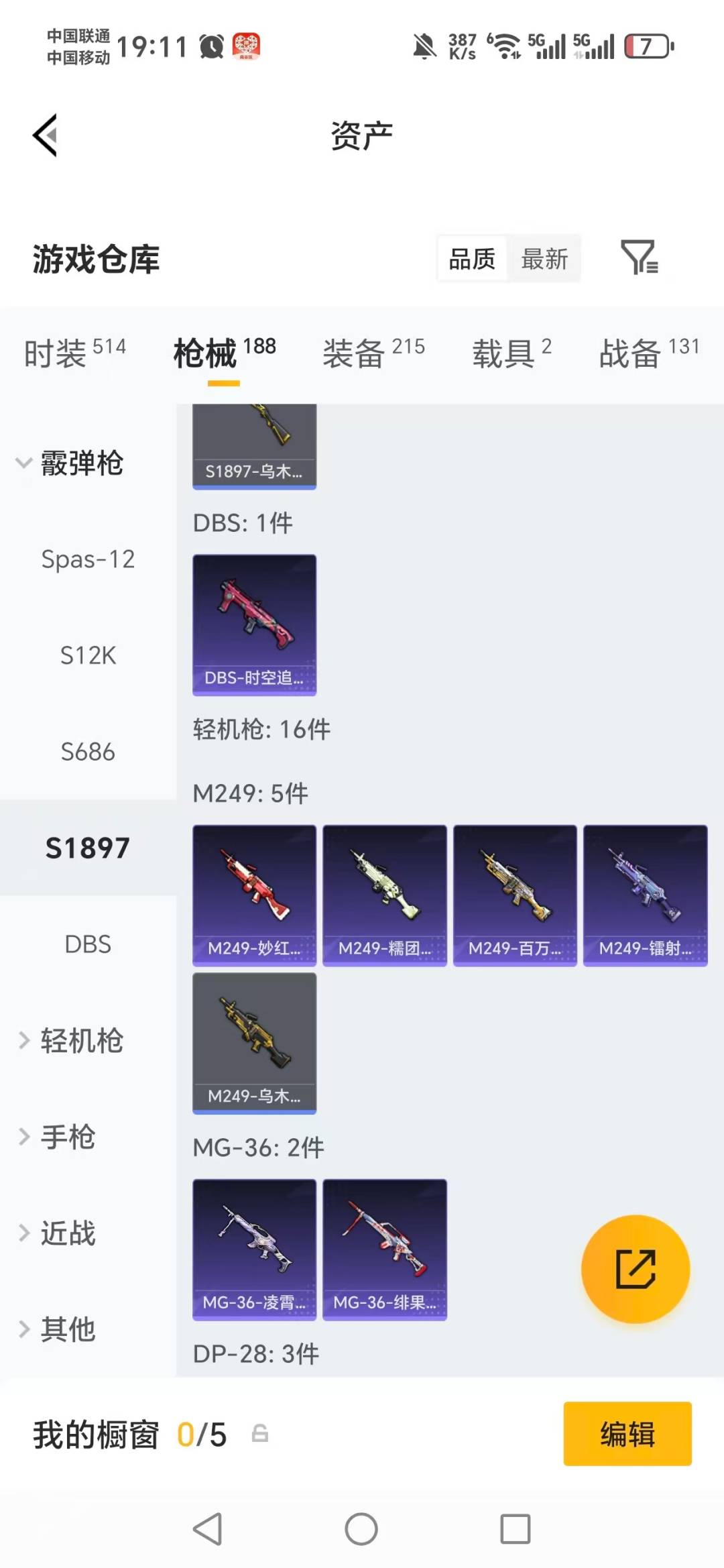Viewport: 724px width, 1568px height.
Task: Select S686 in the sidebar
Action: click(x=88, y=752)
